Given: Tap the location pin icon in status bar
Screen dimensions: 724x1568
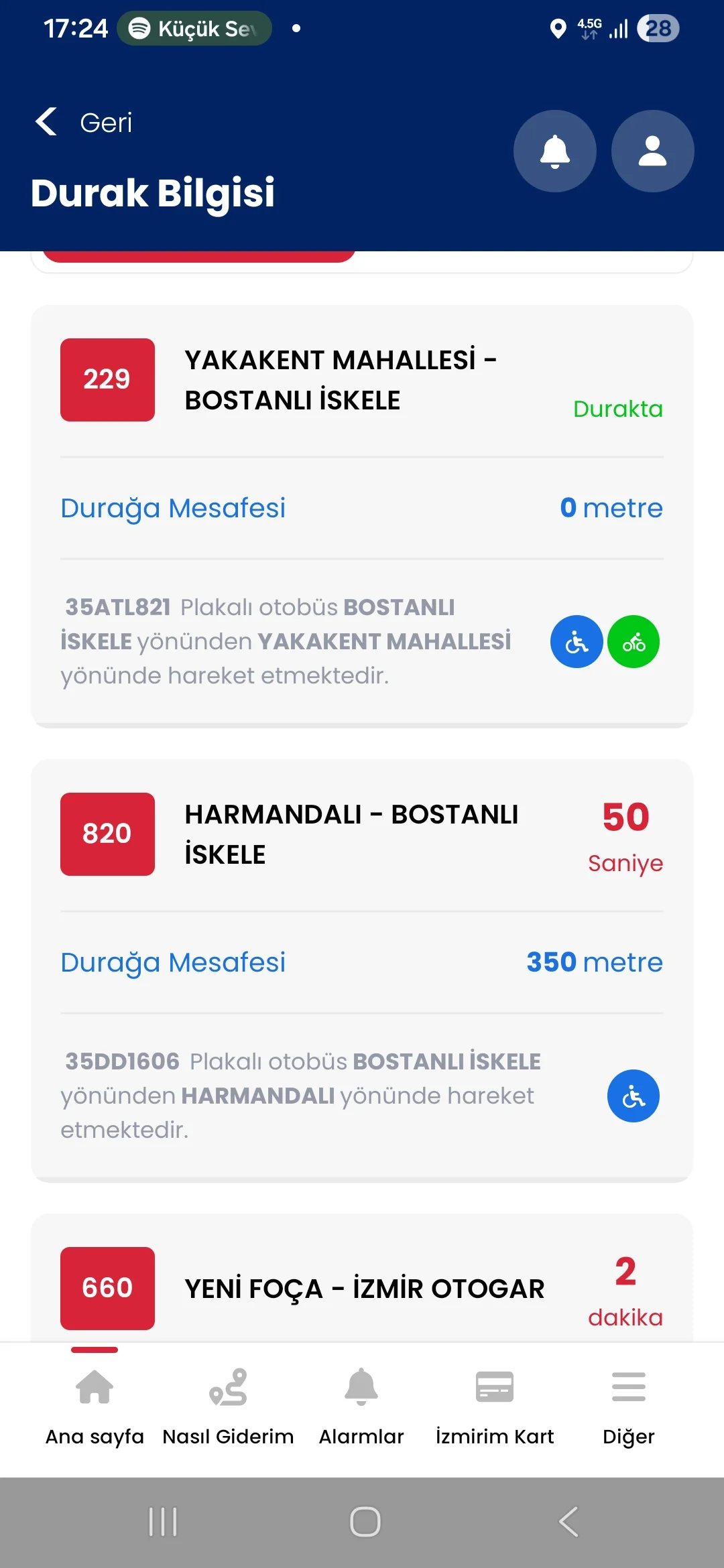Looking at the screenshot, I should point(558,28).
